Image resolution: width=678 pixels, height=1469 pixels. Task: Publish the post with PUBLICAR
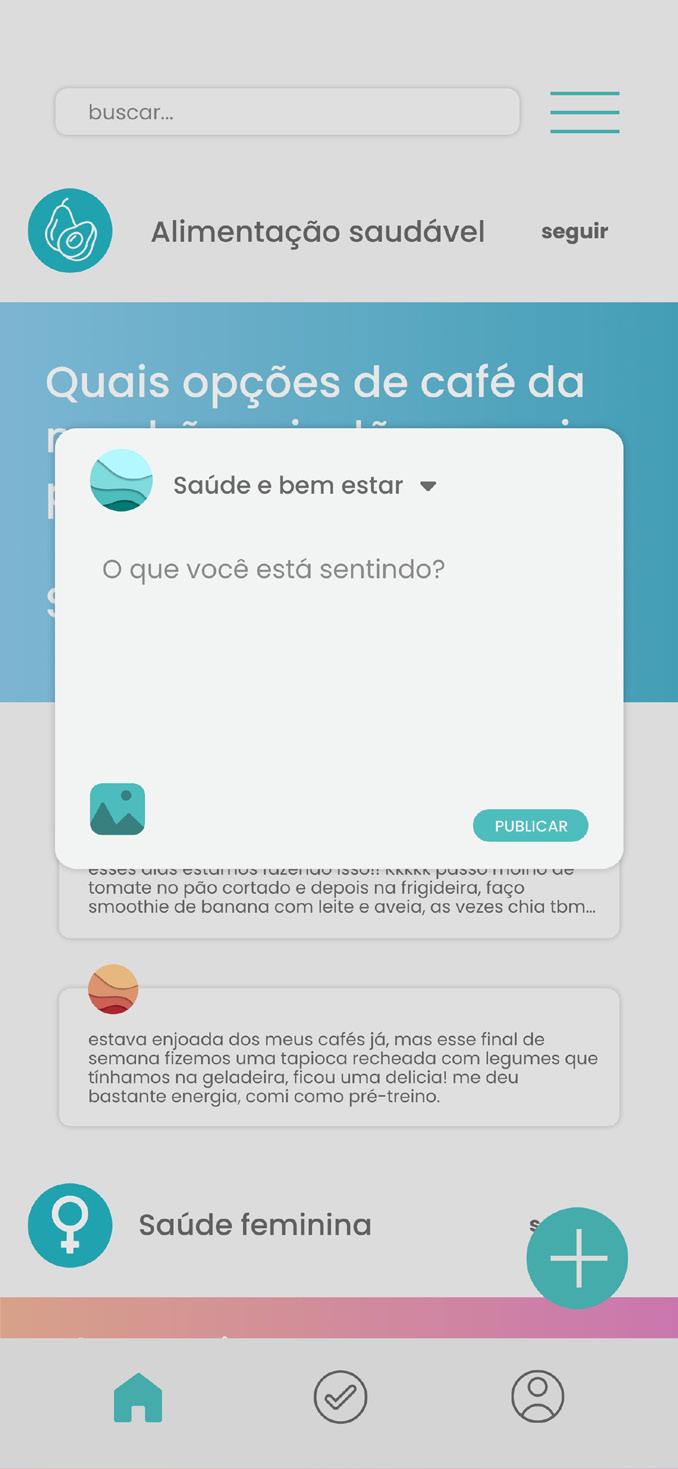coord(530,826)
